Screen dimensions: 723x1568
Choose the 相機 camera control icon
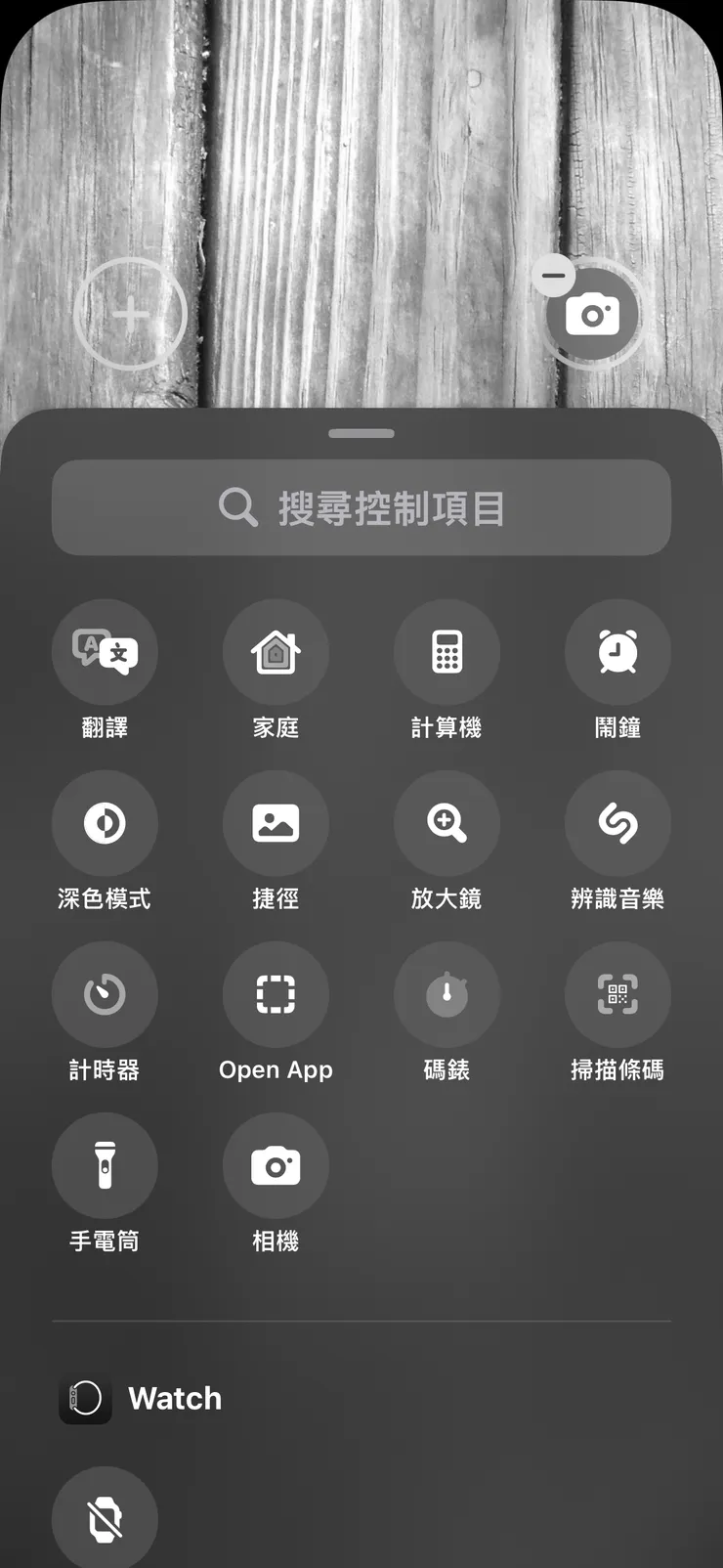pos(276,1164)
